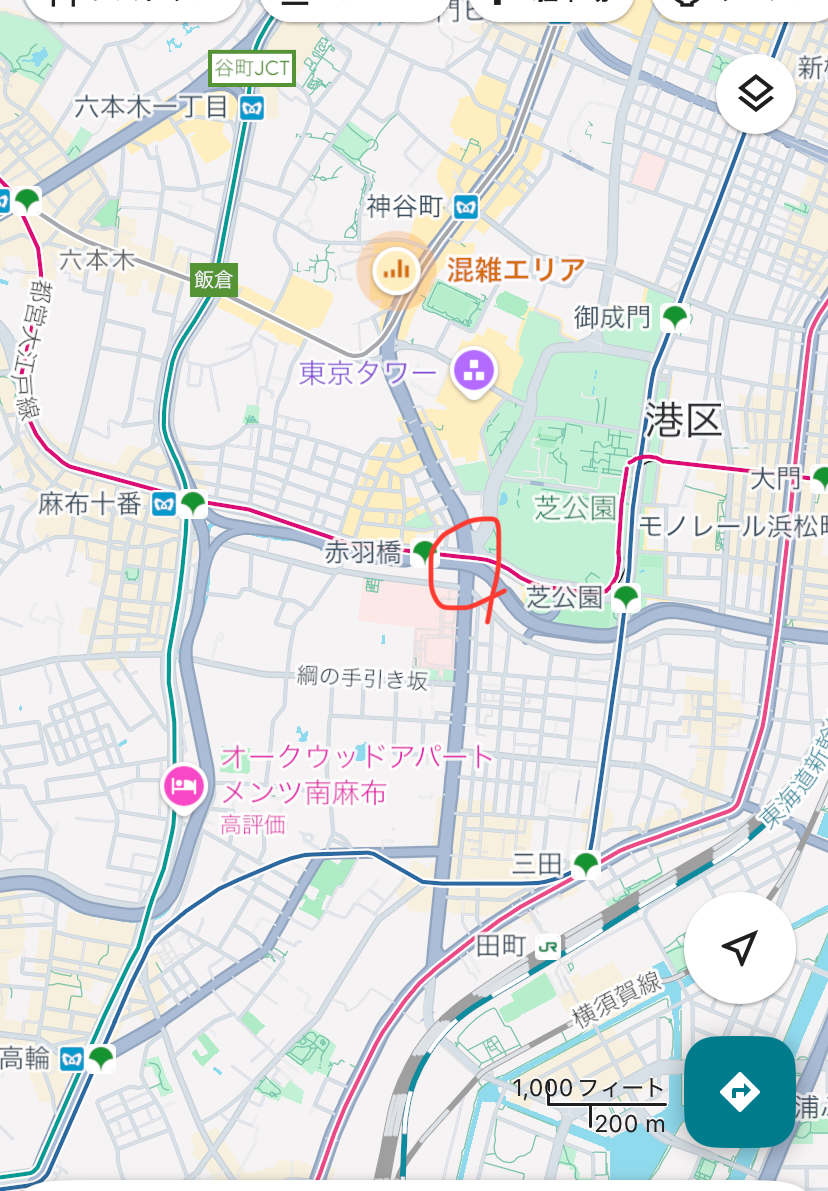Center map on my current location
This screenshot has height=1191, width=828.
coord(739,948)
